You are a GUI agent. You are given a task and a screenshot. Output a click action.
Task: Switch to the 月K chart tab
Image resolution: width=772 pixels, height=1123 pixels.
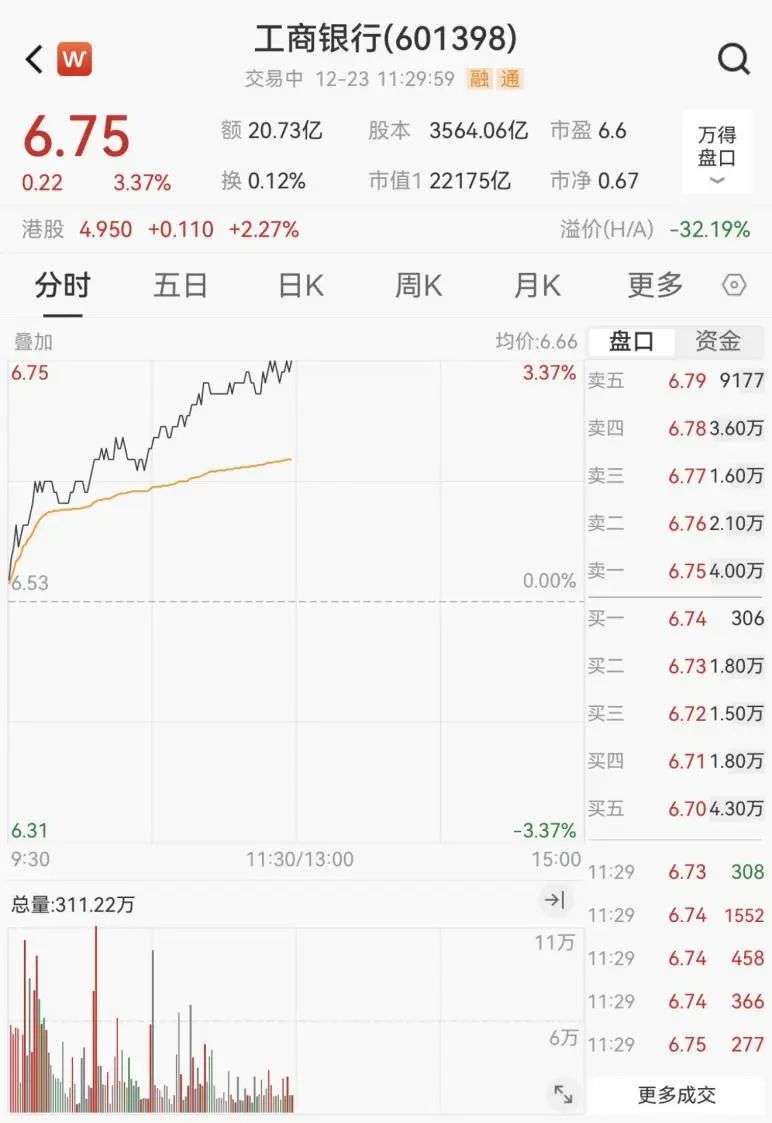click(x=537, y=286)
